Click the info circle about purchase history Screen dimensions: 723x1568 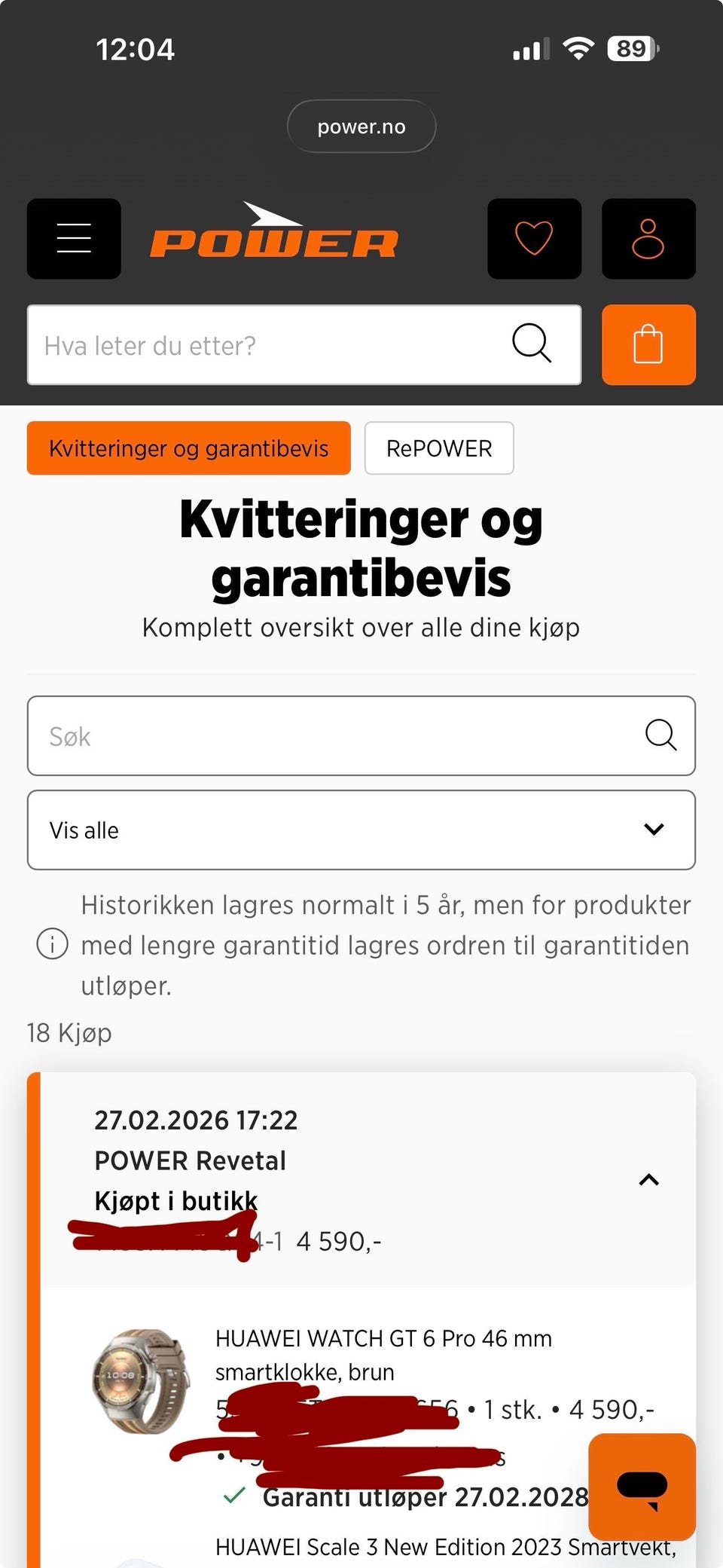(x=52, y=944)
